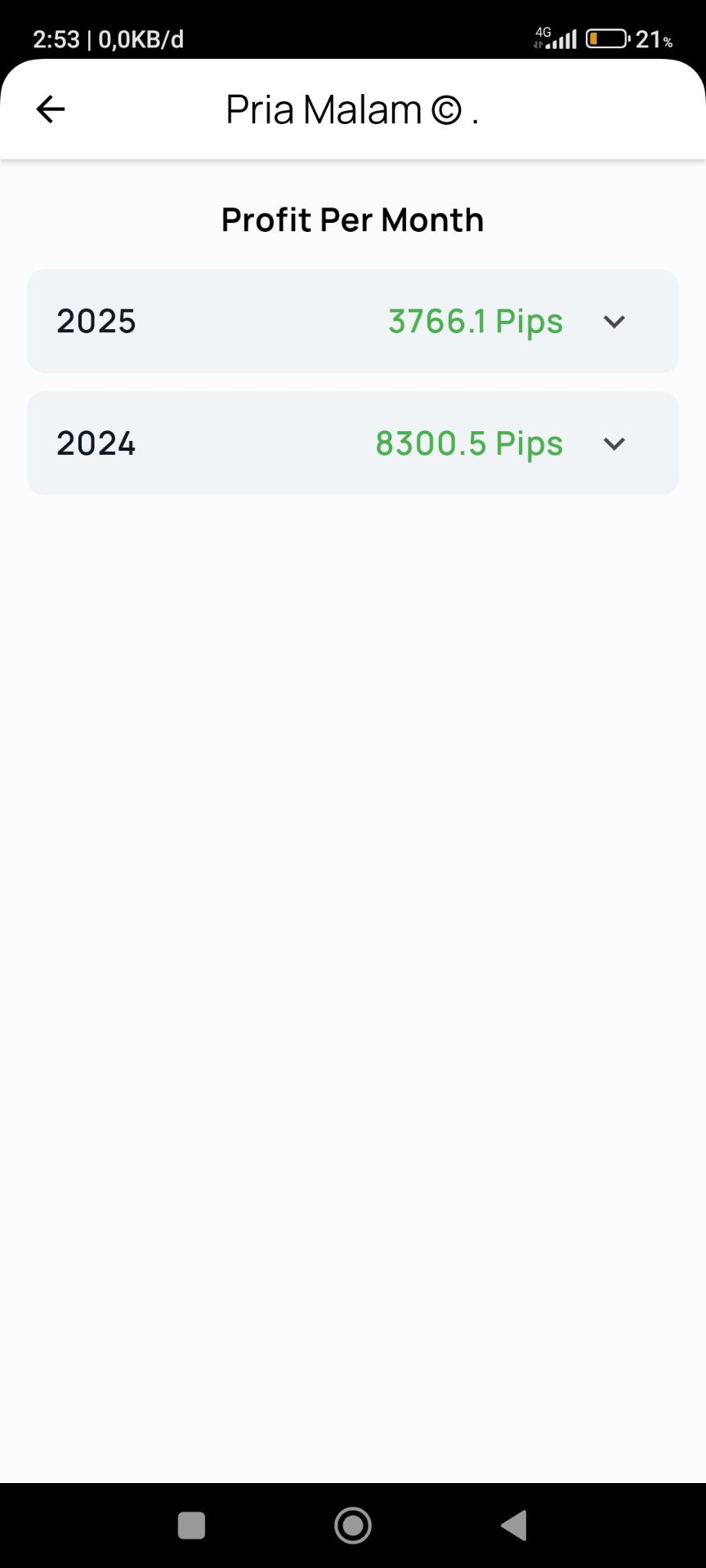Open recent apps from navigation bar
The height and width of the screenshot is (1568, 706).
click(x=191, y=1525)
